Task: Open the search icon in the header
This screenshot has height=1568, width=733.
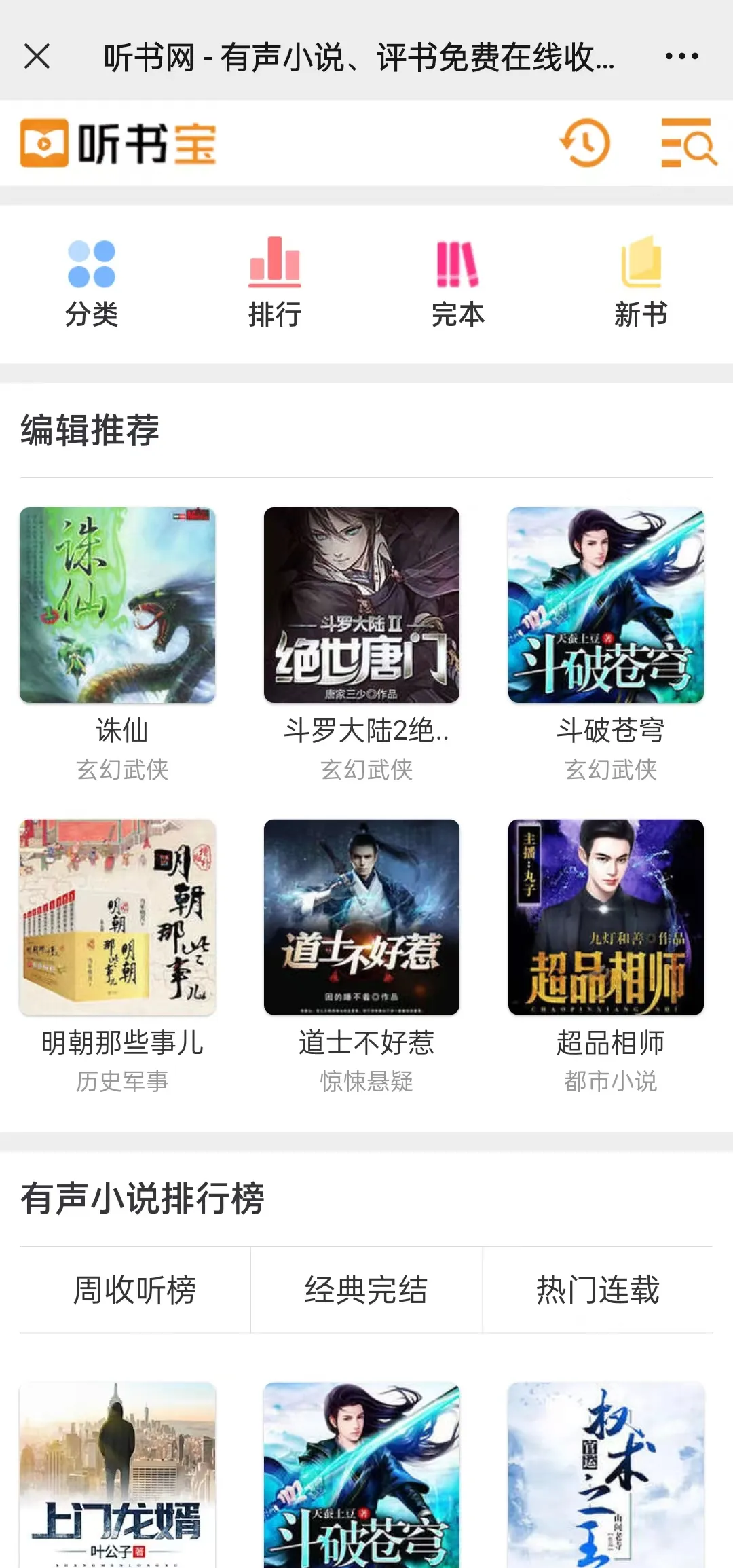Action: [688, 143]
